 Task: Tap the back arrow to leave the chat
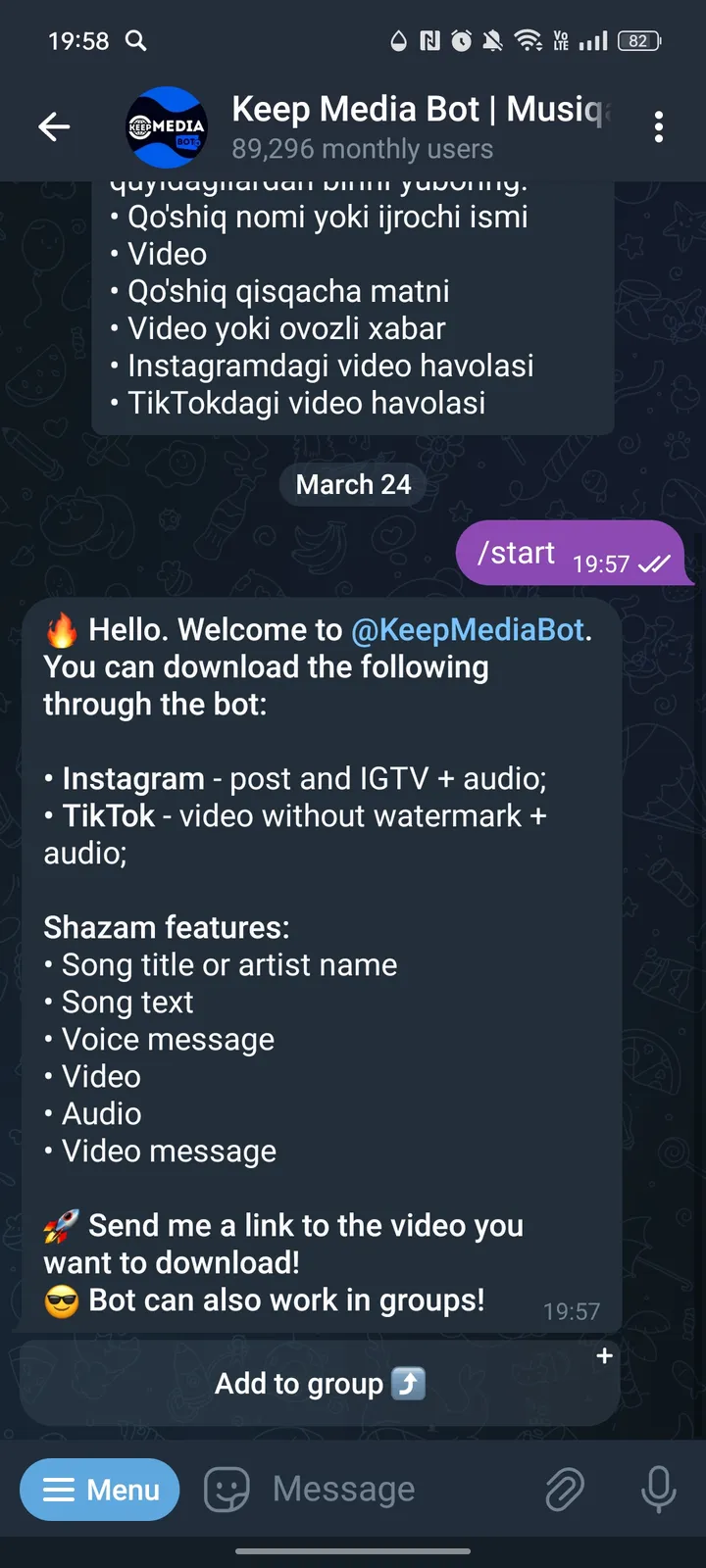click(54, 126)
